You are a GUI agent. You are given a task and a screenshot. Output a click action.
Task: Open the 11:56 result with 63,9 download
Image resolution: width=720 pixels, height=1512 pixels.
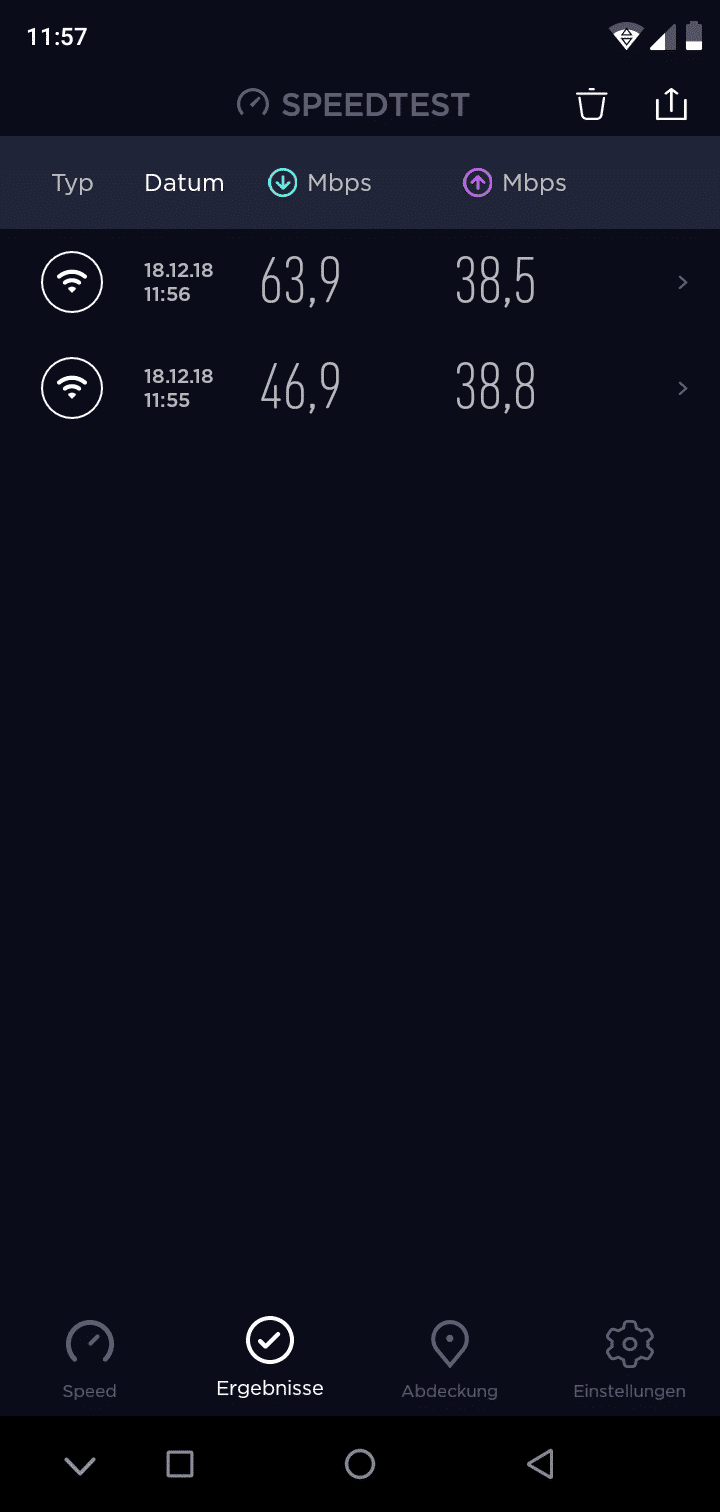pos(360,282)
